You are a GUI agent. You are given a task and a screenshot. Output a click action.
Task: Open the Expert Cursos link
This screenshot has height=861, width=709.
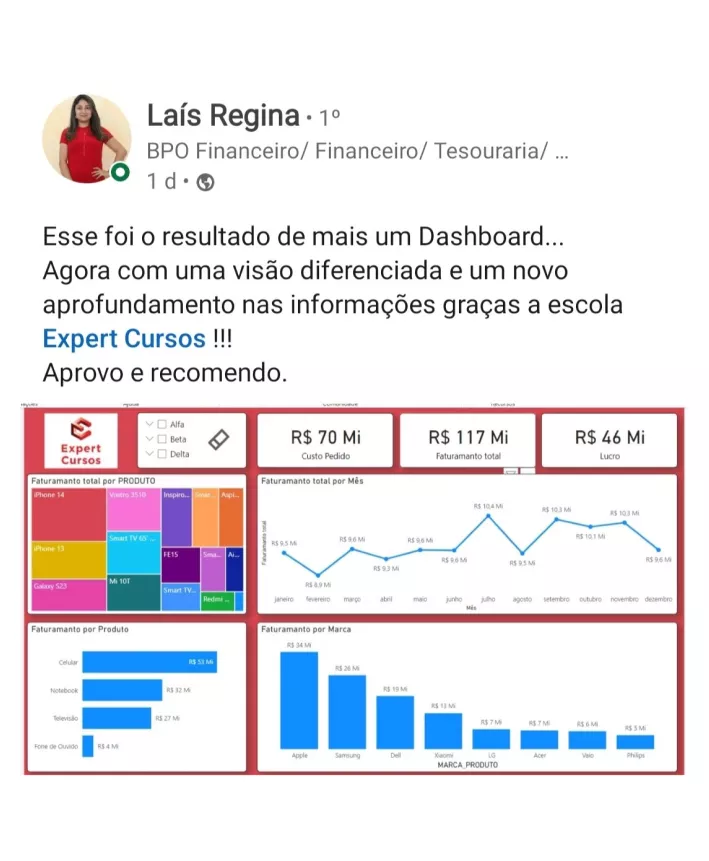pyautogui.click(x=123, y=338)
